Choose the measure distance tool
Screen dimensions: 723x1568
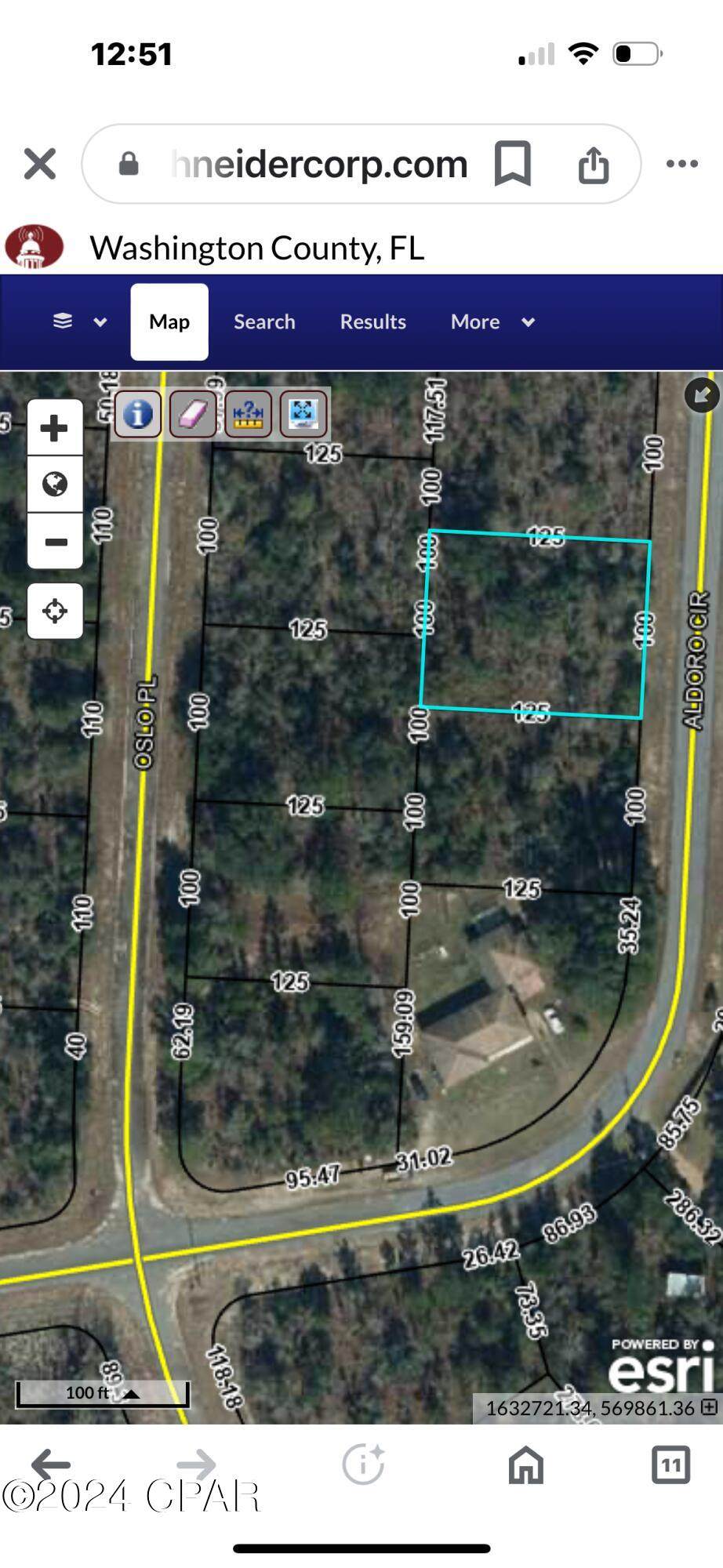pyautogui.click(x=248, y=413)
